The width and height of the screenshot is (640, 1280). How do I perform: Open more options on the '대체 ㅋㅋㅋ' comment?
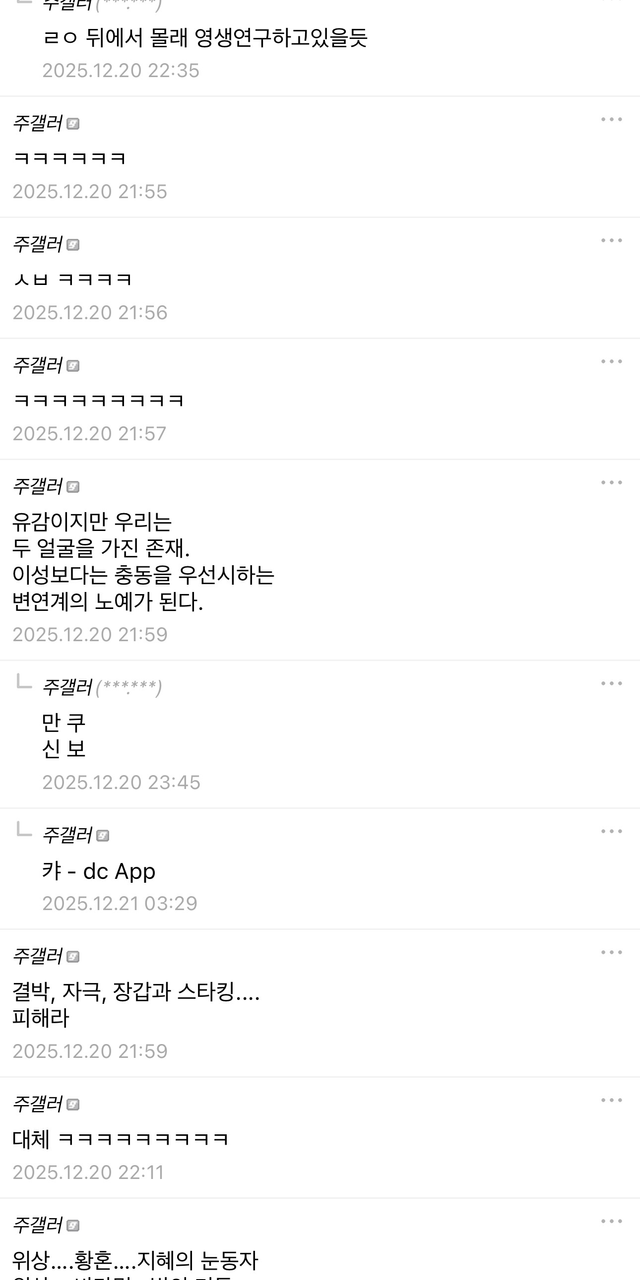[x=611, y=1101]
